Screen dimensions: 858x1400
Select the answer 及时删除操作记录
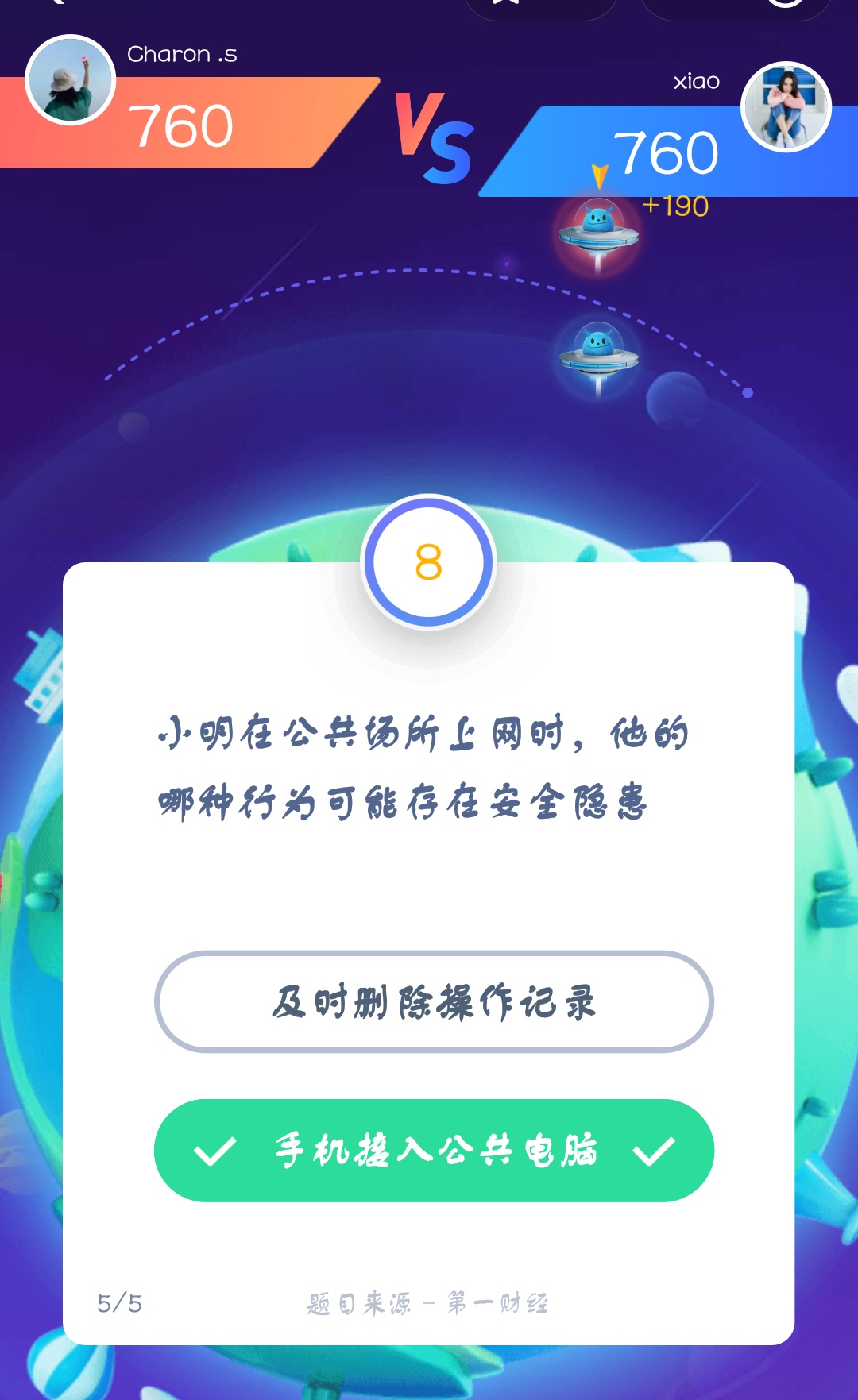coord(433,1002)
